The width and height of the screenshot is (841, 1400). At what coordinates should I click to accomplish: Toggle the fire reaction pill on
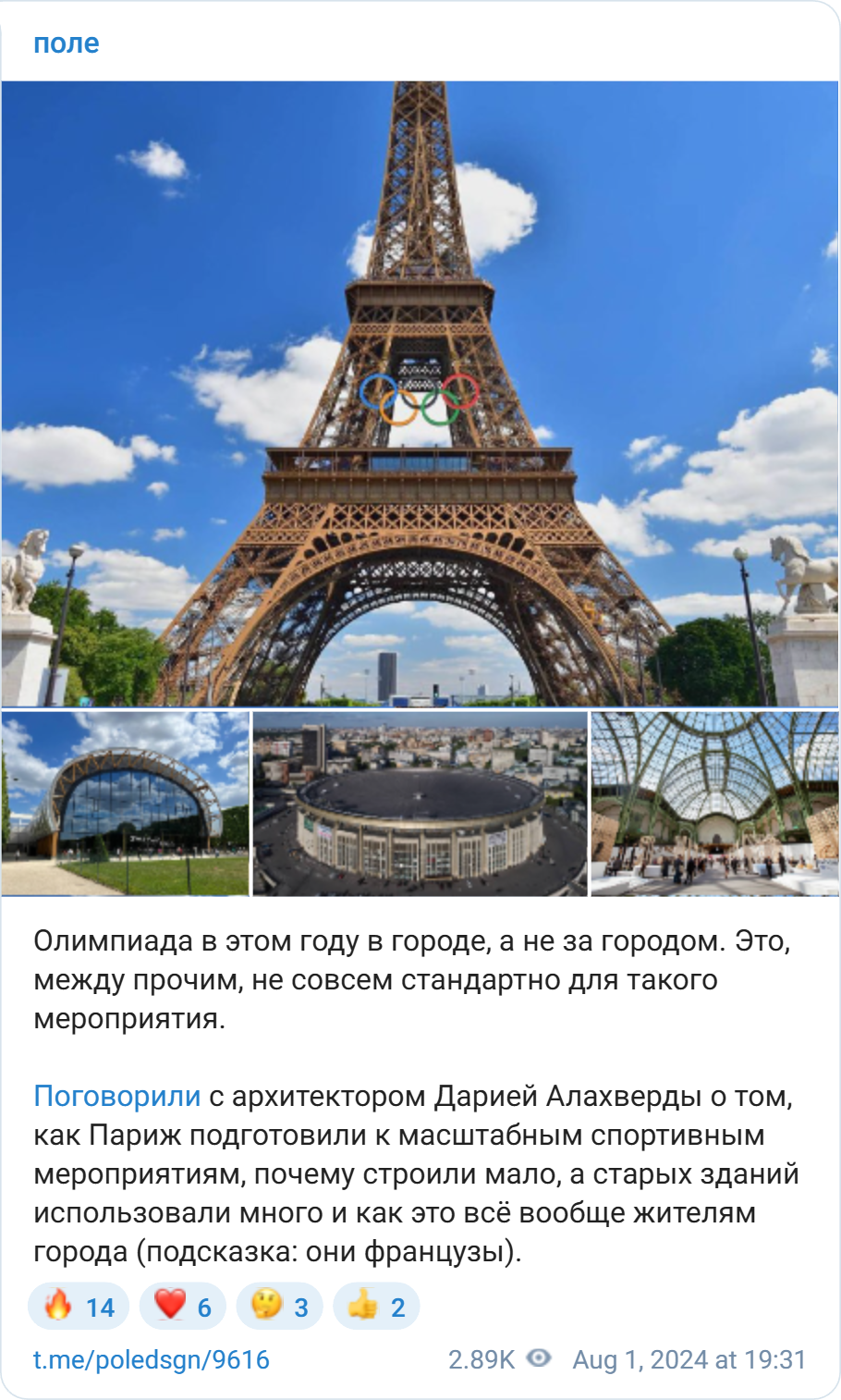pos(80,1307)
